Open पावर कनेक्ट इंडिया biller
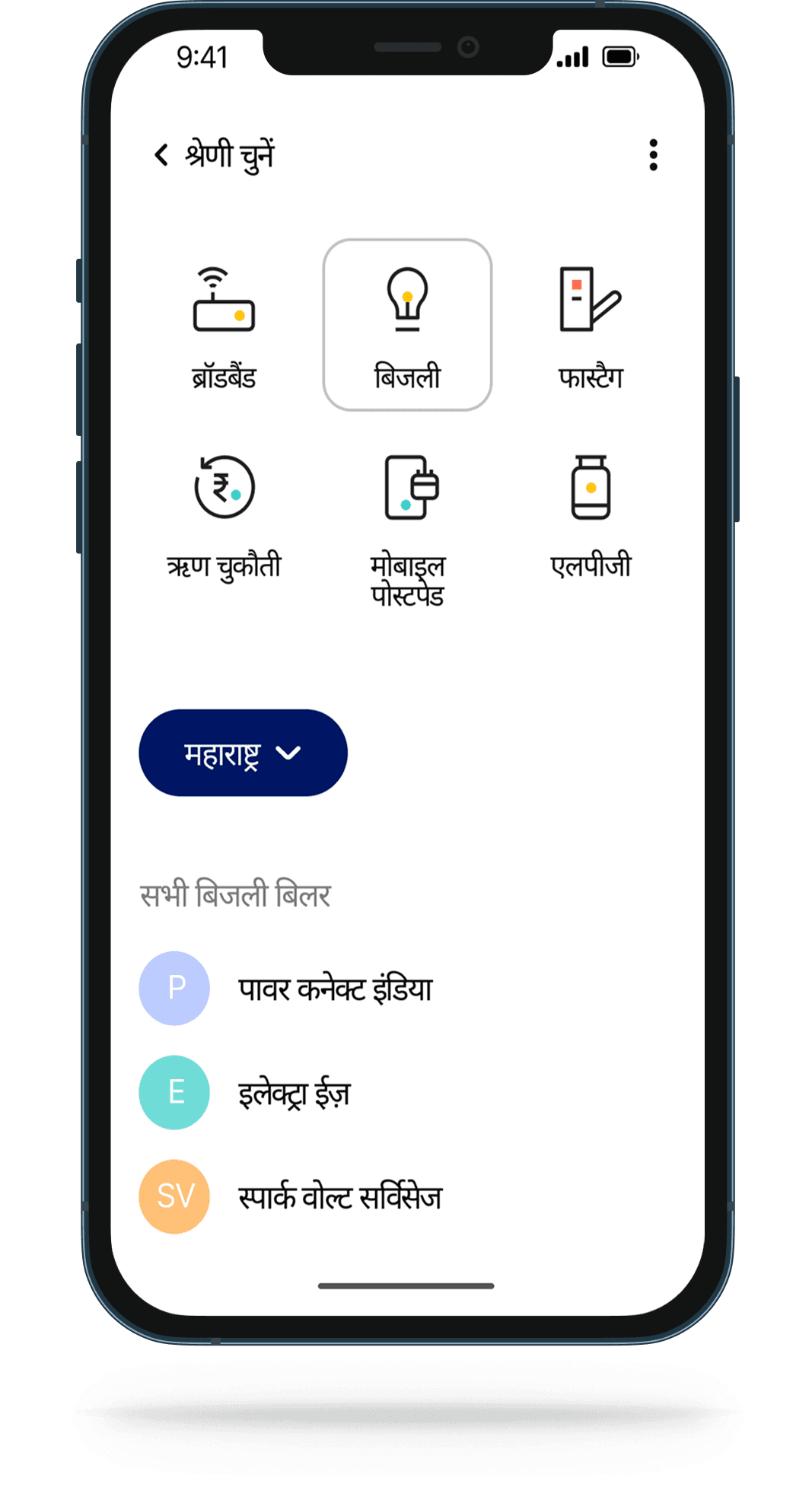Viewport: 812px width, 1500px height. [x=335, y=989]
